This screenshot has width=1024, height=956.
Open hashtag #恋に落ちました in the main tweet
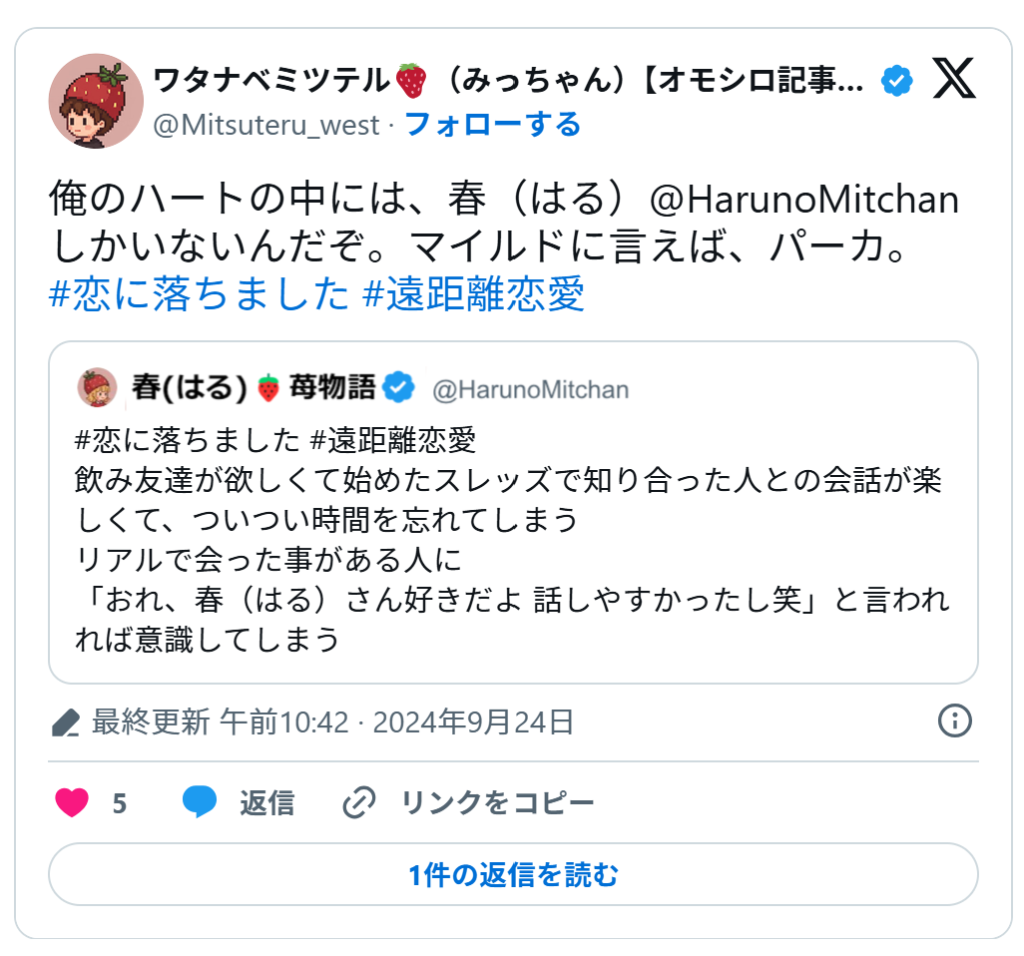pos(199,294)
